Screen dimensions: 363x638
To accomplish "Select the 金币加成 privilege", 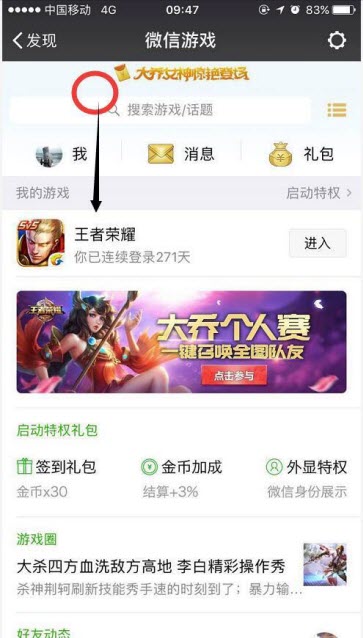I will pyautogui.click(x=182, y=479).
